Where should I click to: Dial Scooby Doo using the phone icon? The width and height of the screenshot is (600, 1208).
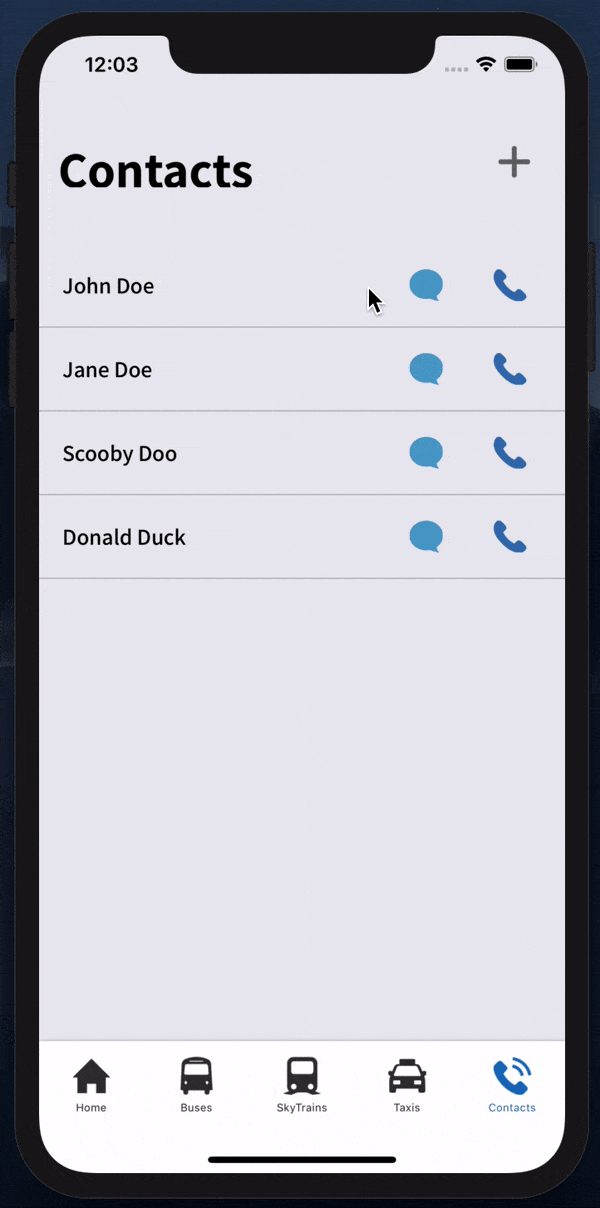point(510,454)
